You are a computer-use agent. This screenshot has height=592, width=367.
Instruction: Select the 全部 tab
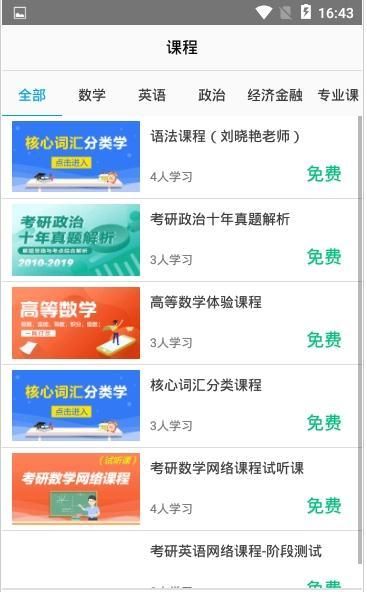coord(32,95)
